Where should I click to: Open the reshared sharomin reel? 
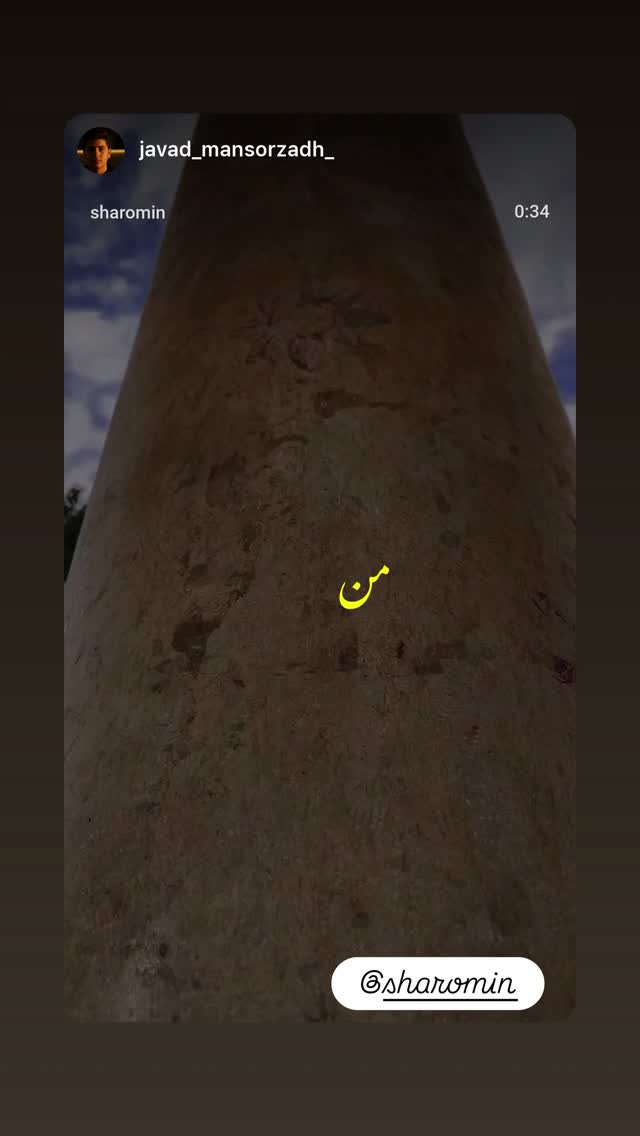[320, 567]
